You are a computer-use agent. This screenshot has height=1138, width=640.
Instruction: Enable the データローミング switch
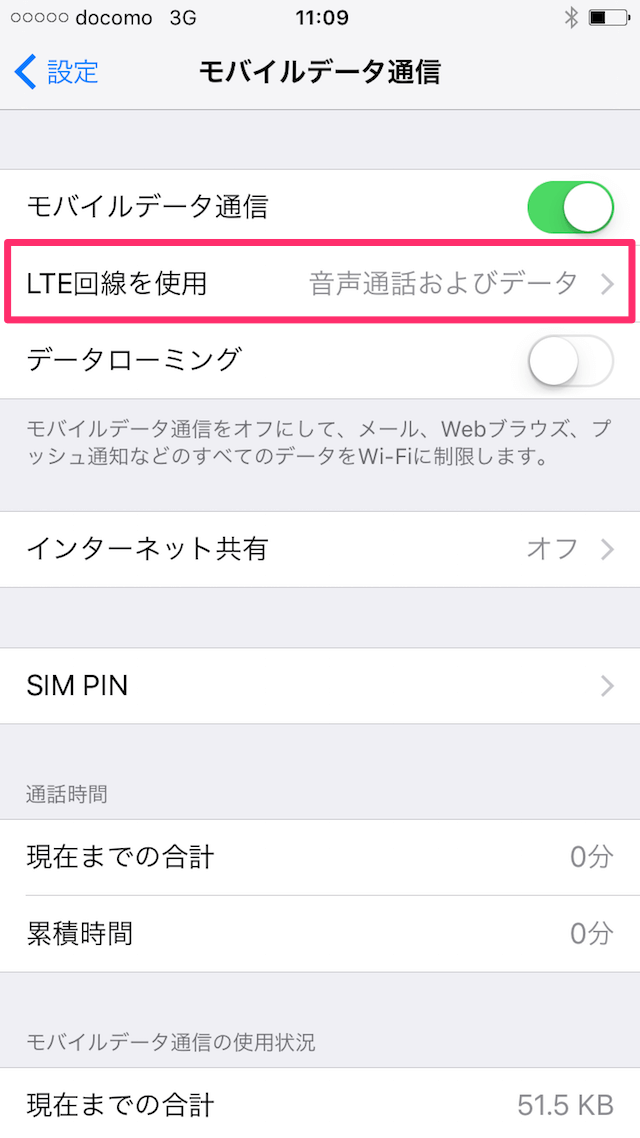coord(570,360)
